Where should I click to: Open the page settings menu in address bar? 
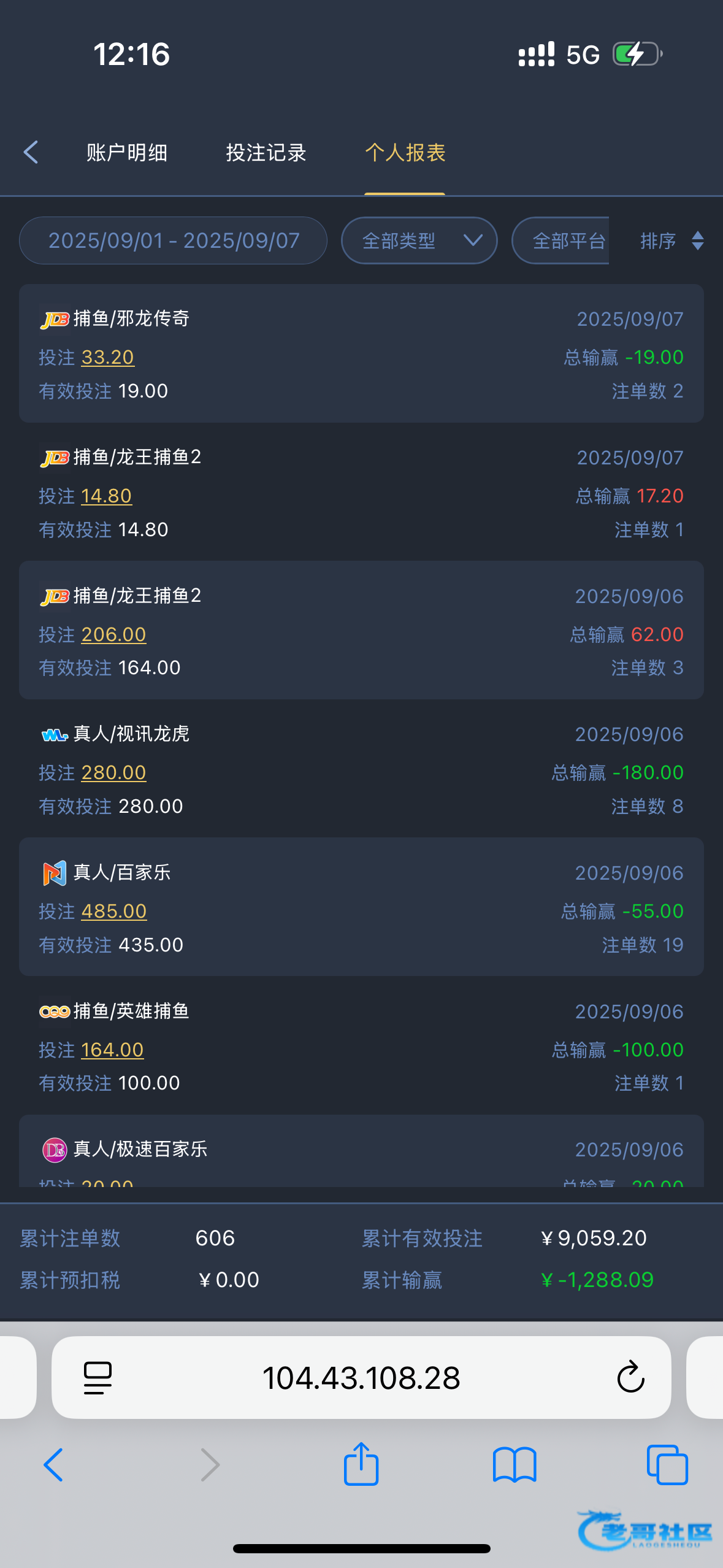point(98,1378)
